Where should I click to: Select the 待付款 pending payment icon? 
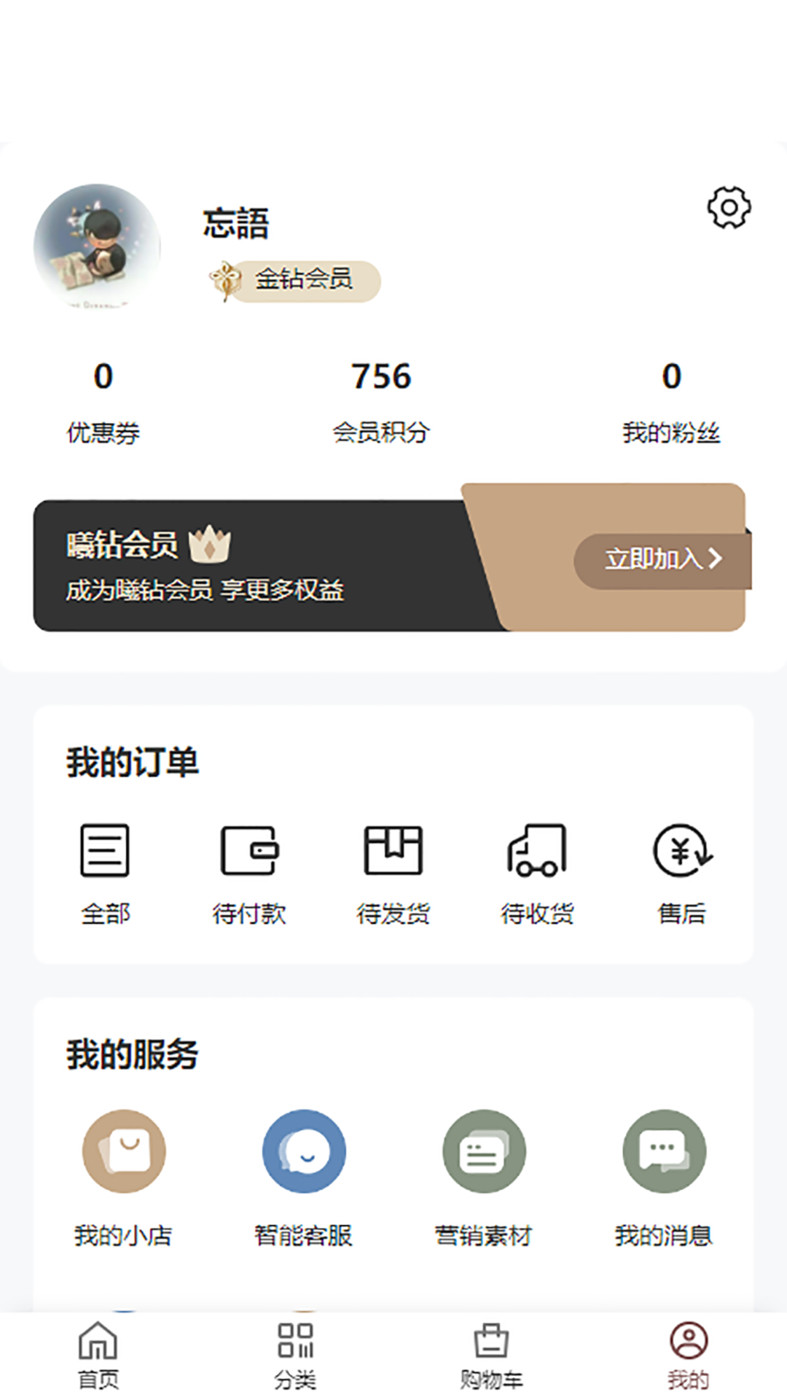(x=249, y=850)
